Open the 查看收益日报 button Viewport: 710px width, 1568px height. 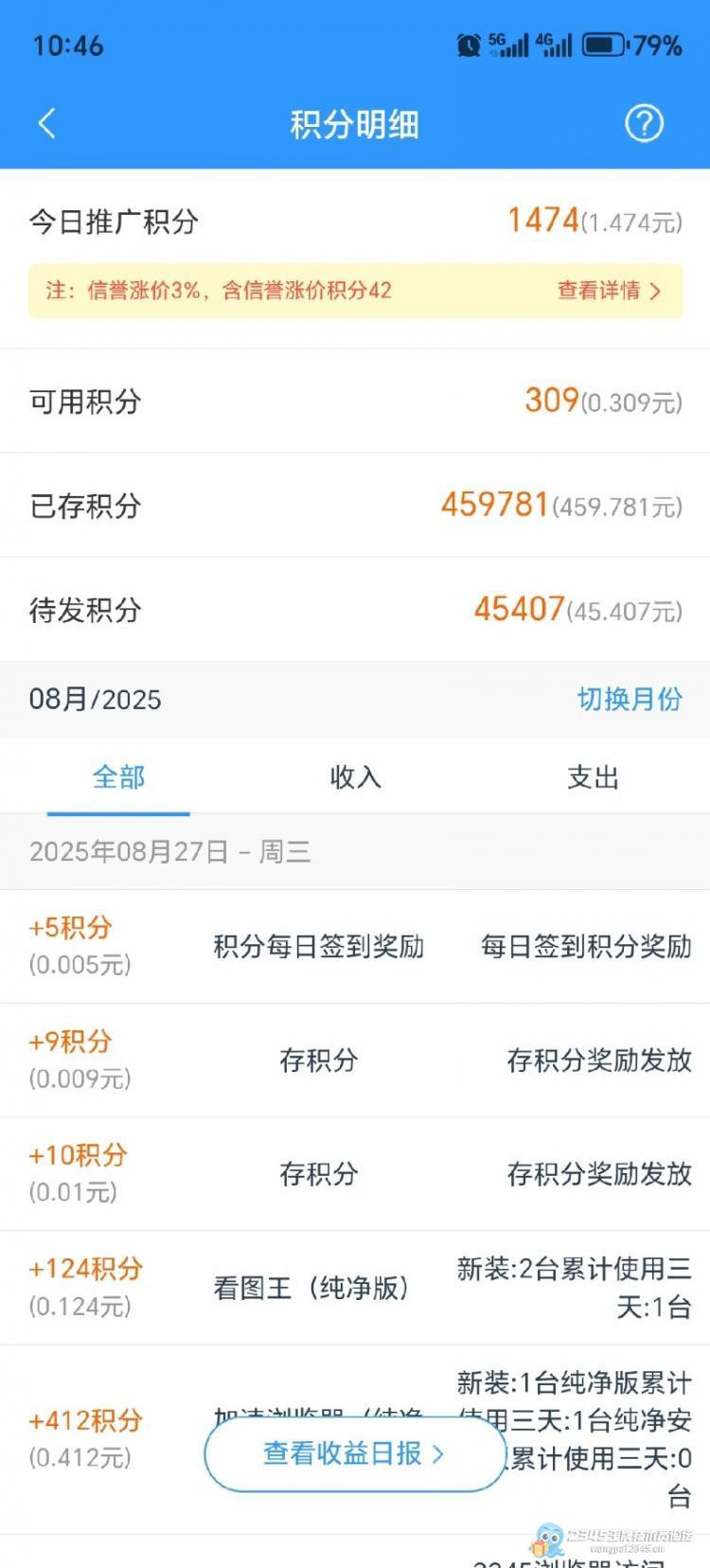pos(355,1453)
